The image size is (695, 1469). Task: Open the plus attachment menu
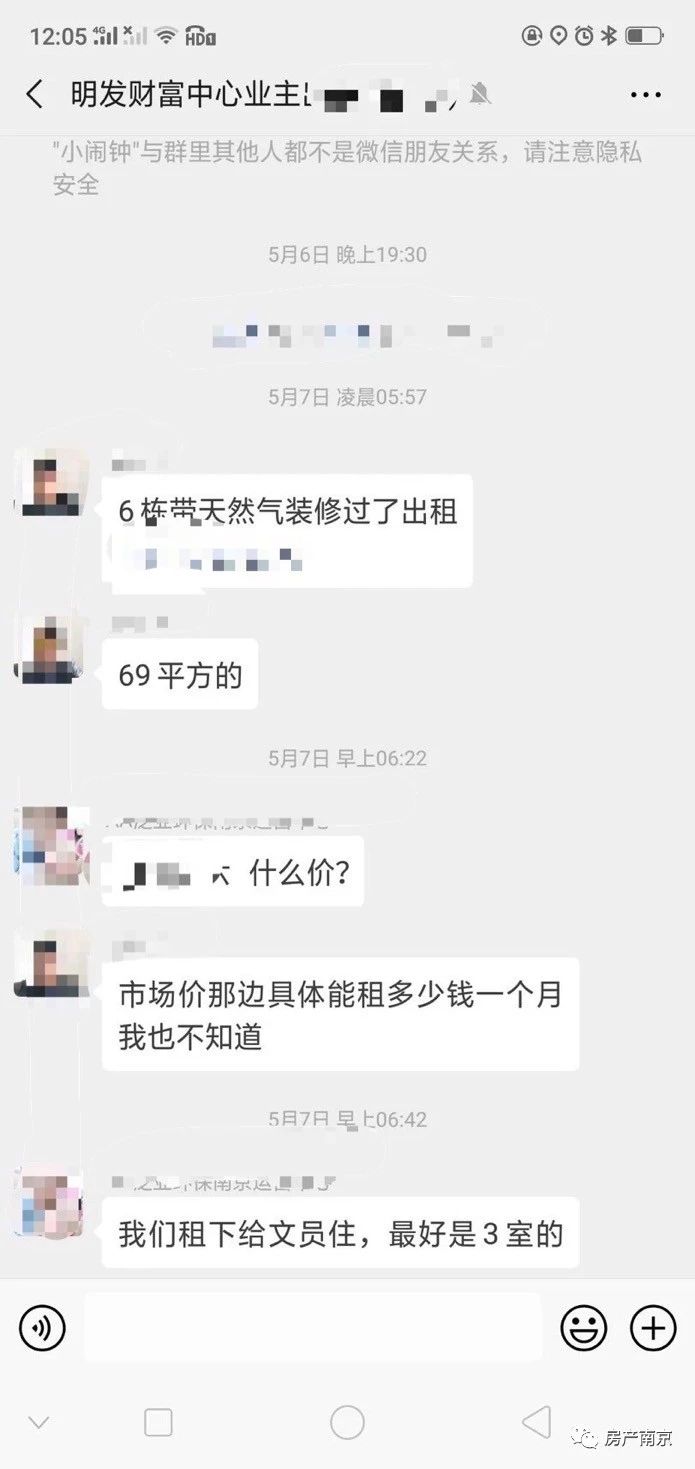(652, 1328)
